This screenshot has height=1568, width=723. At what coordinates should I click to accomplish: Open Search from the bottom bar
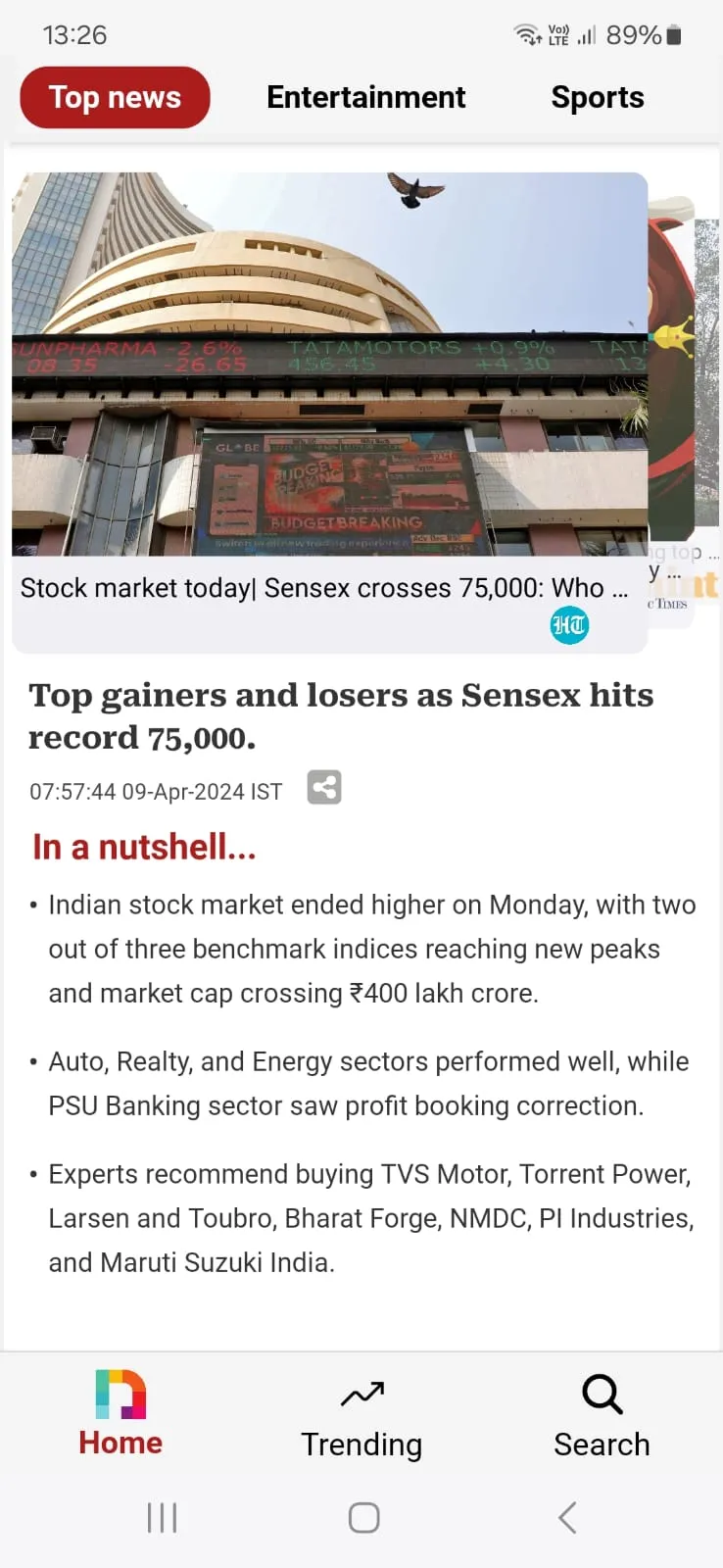tap(602, 1416)
